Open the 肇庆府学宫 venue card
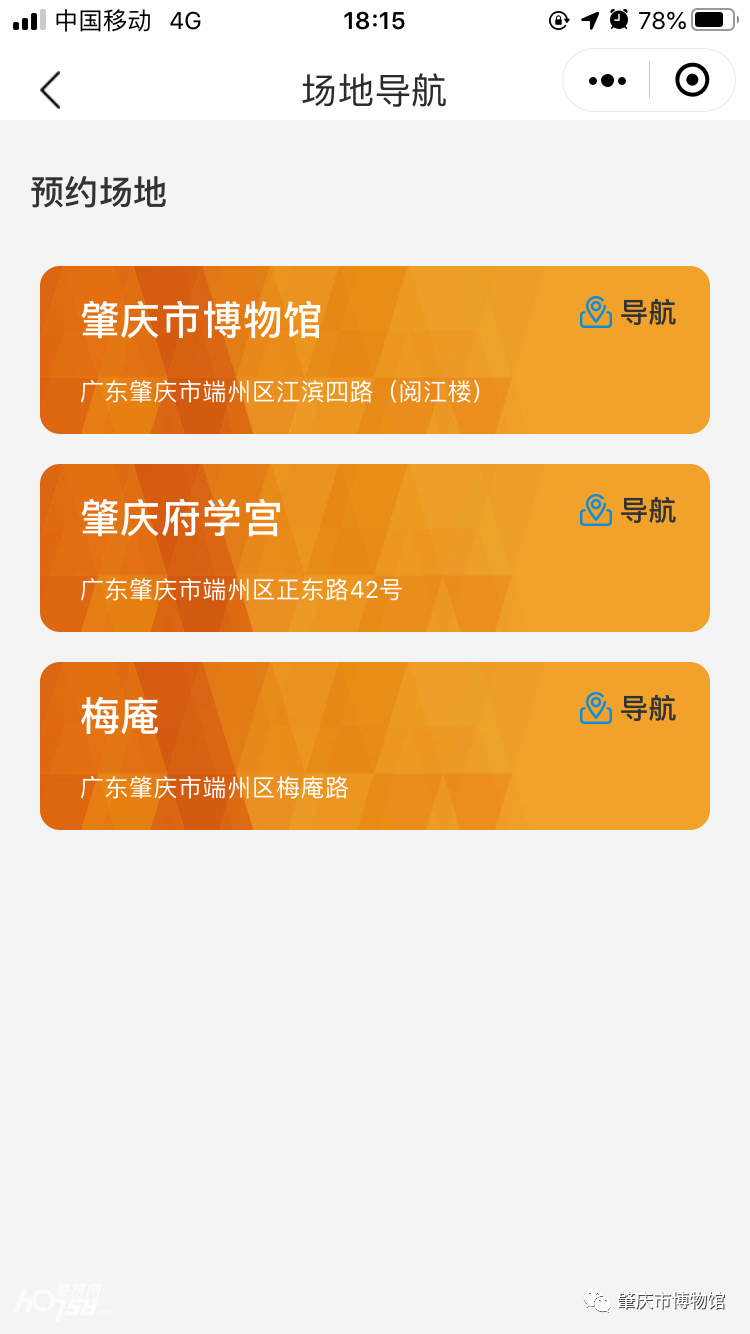The height and width of the screenshot is (1334, 750). point(375,548)
